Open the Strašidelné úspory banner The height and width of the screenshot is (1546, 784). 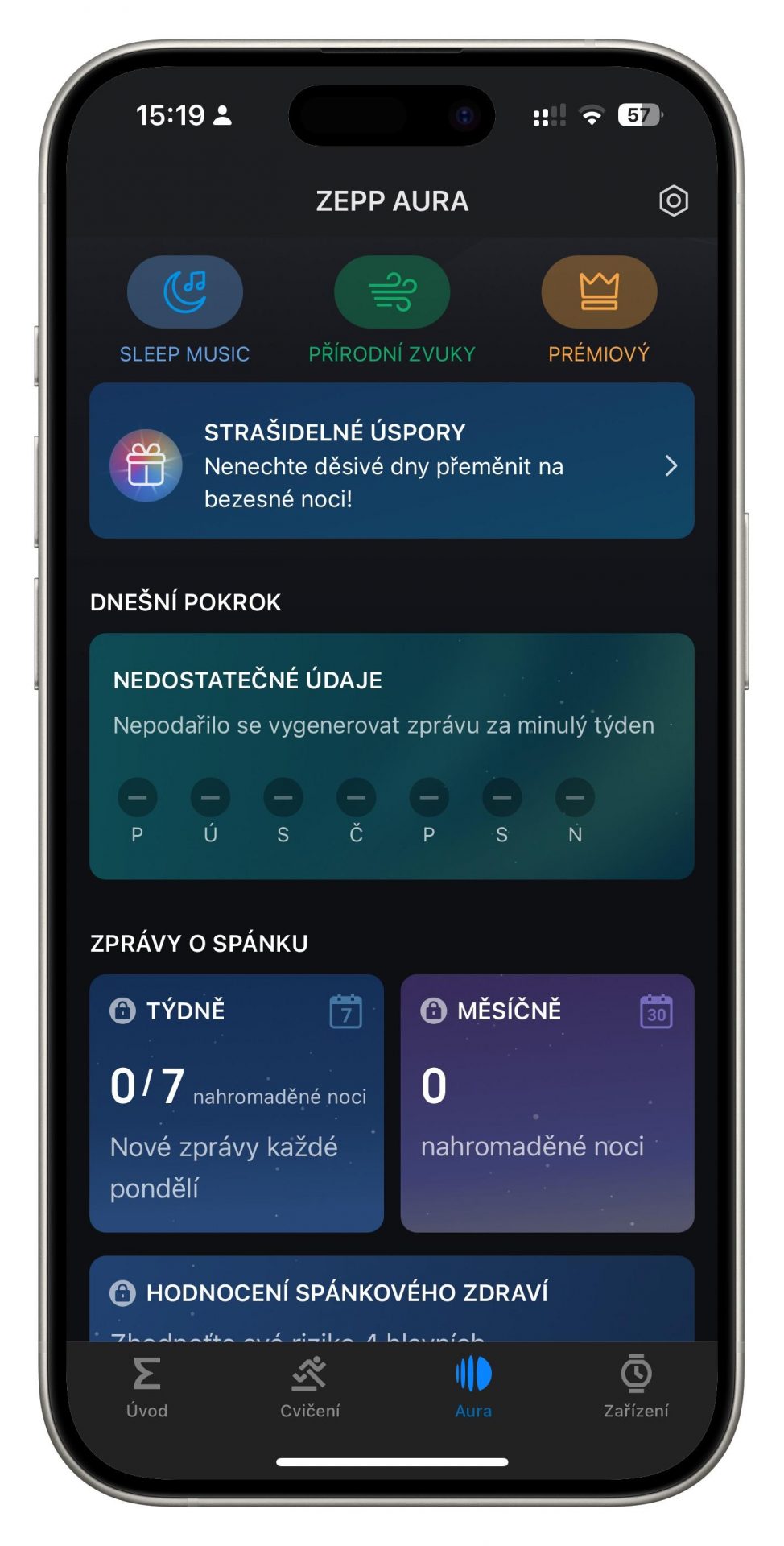tap(392, 461)
